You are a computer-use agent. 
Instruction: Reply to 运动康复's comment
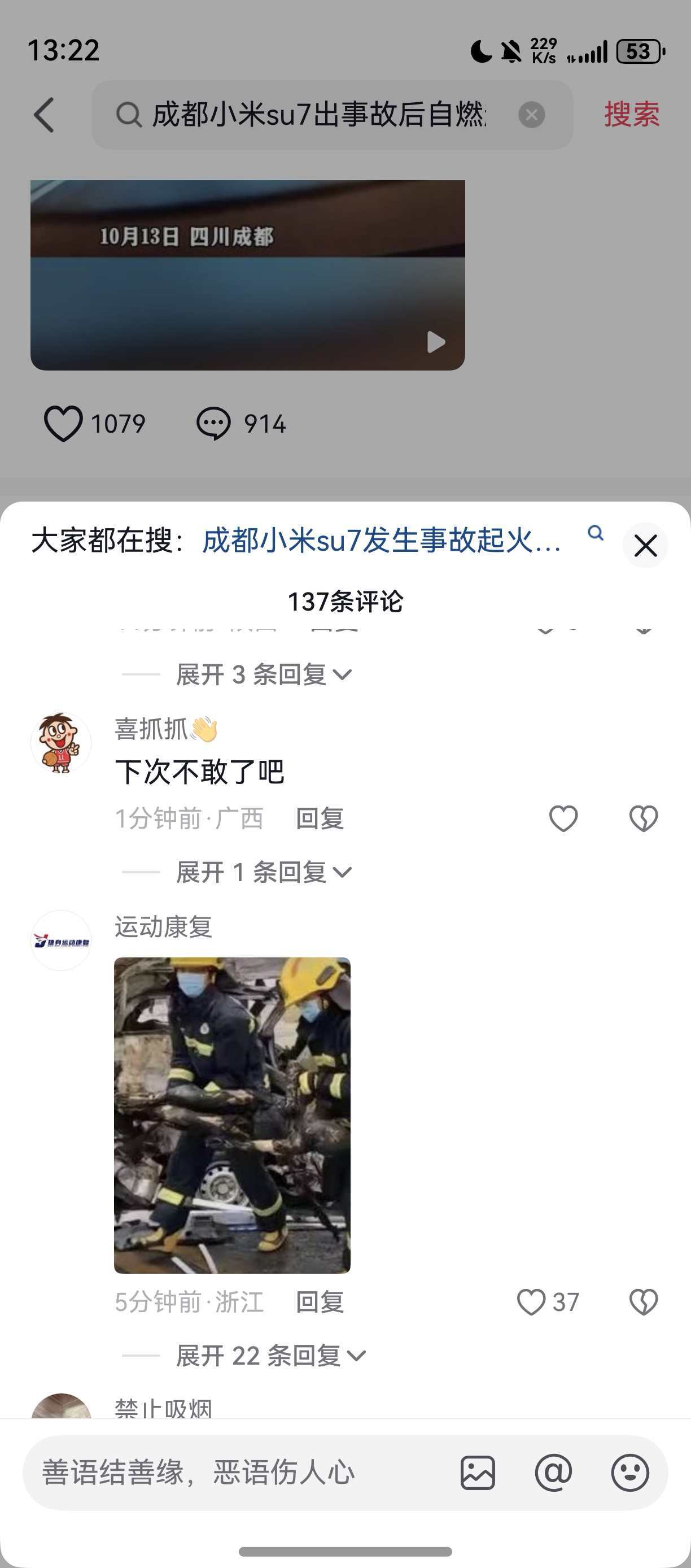click(x=320, y=1302)
